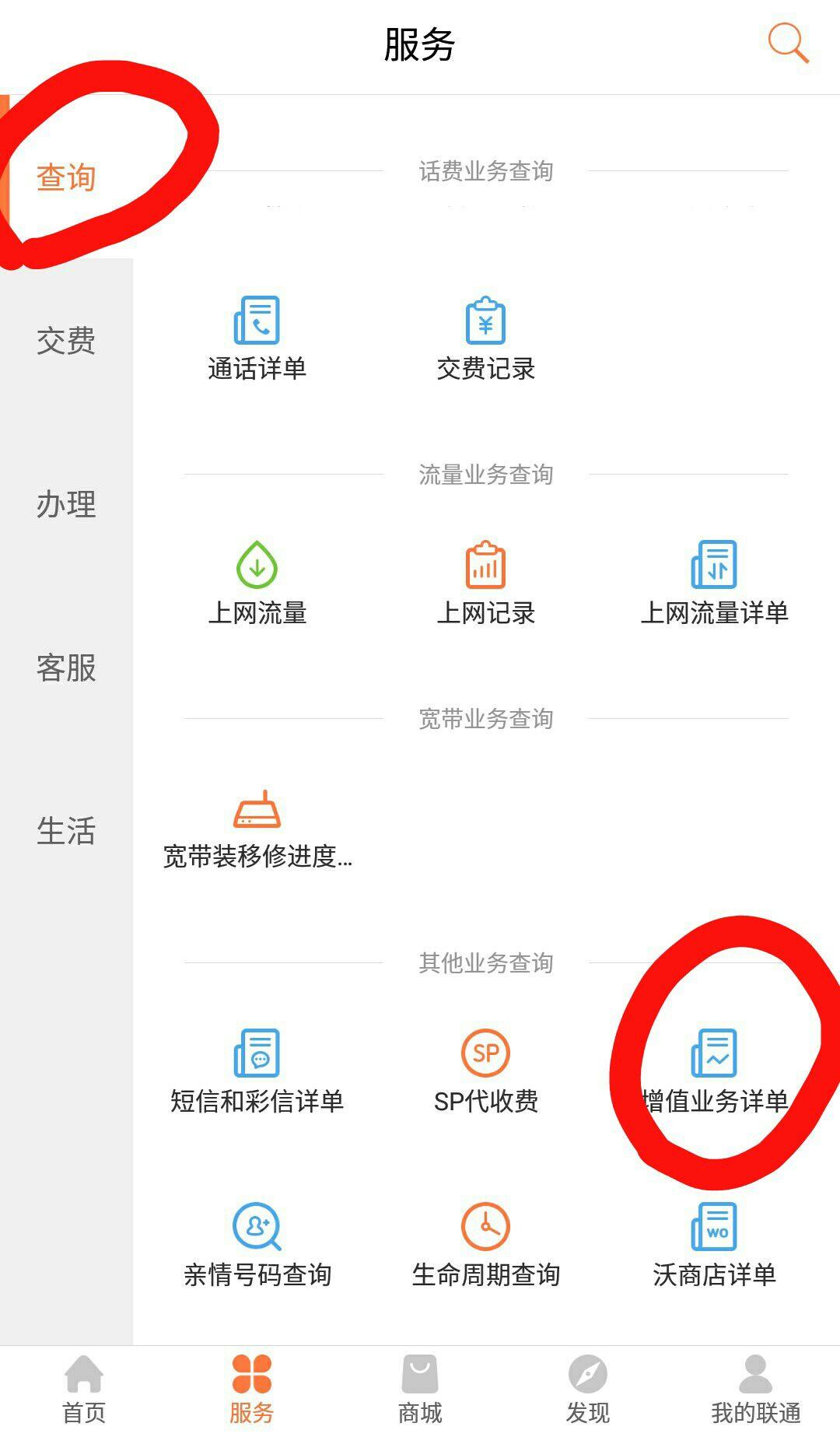Viewport: 840px width, 1437px height.
Task: Switch to the 办理 sidebar category
Action: [x=66, y=504]
